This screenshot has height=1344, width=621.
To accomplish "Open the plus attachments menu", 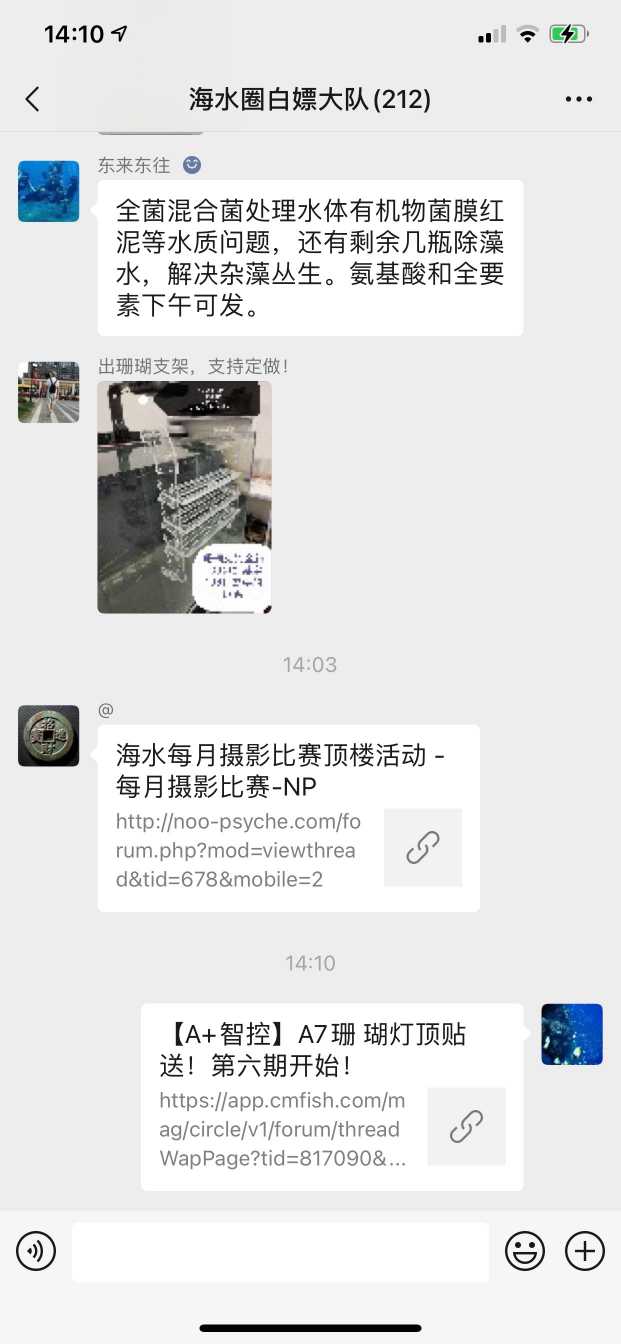I will pyautogui.click(x=585, y=1251).
